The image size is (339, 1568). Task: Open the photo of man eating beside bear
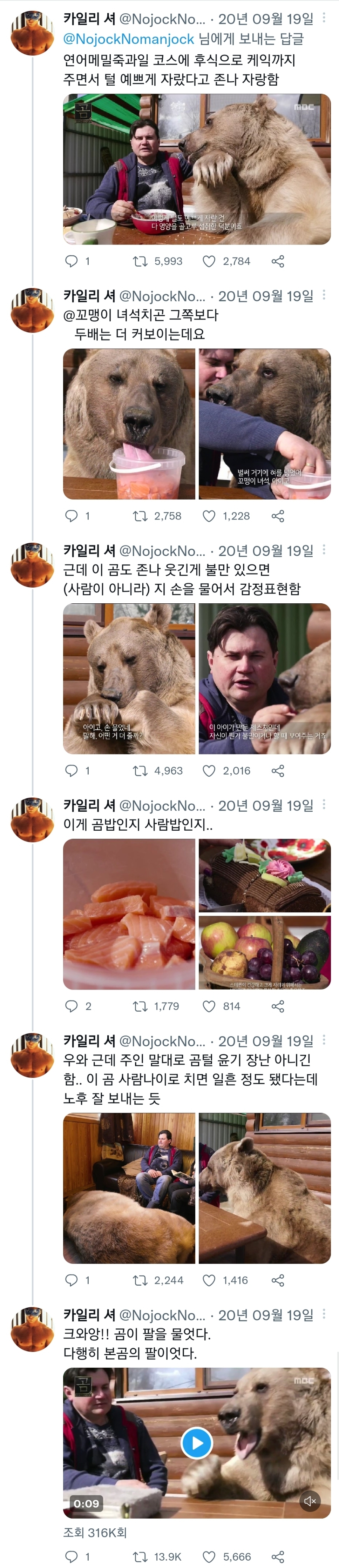pos(197,169)
